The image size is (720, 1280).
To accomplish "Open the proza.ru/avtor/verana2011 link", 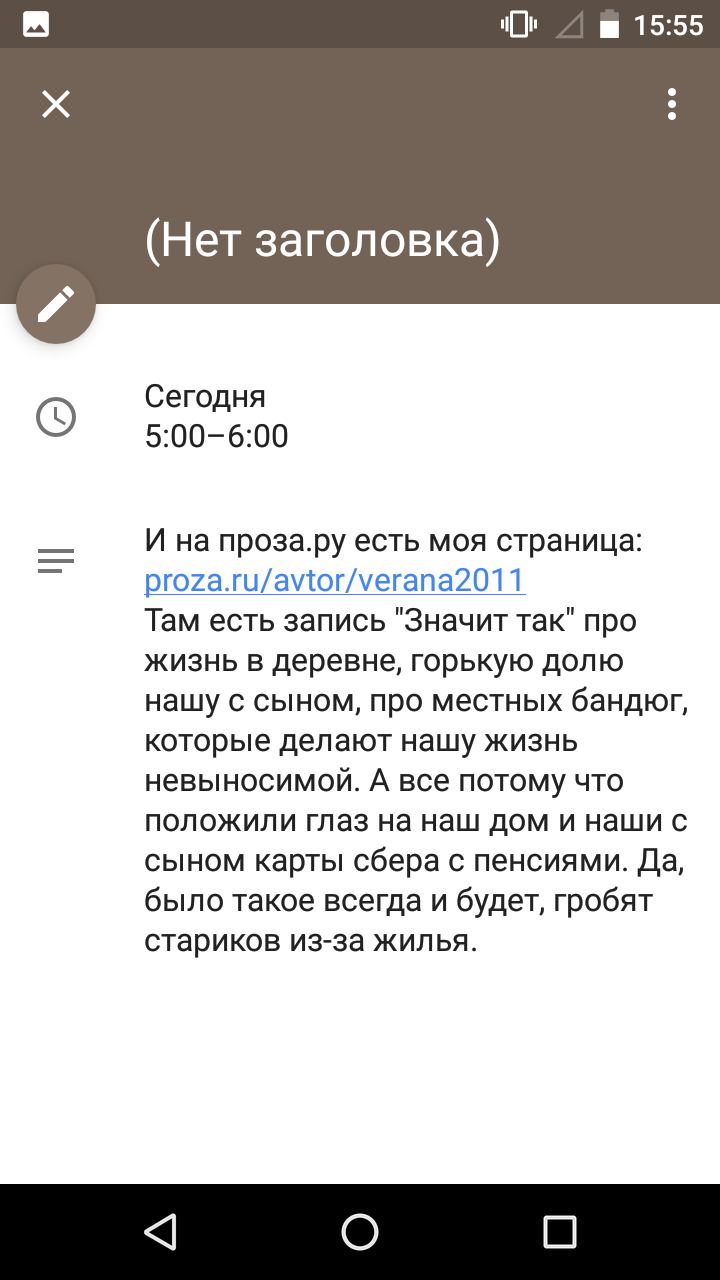I will pyautogui.click(x=335, y=581).
